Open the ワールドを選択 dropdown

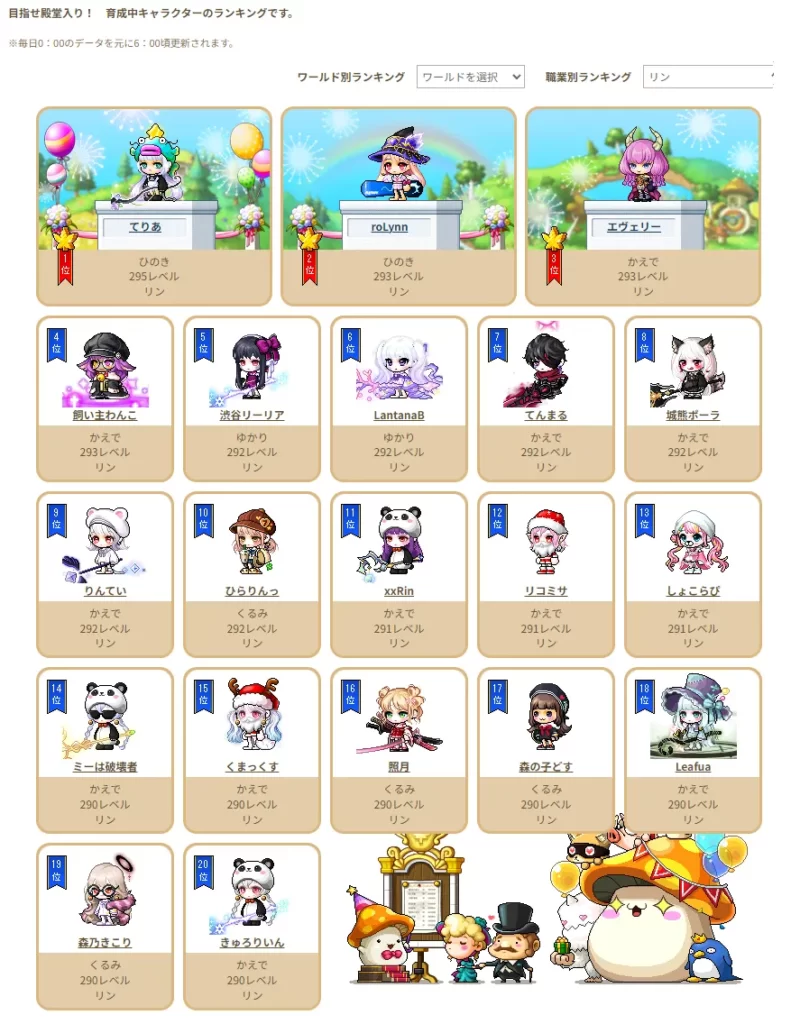[470, 77]
